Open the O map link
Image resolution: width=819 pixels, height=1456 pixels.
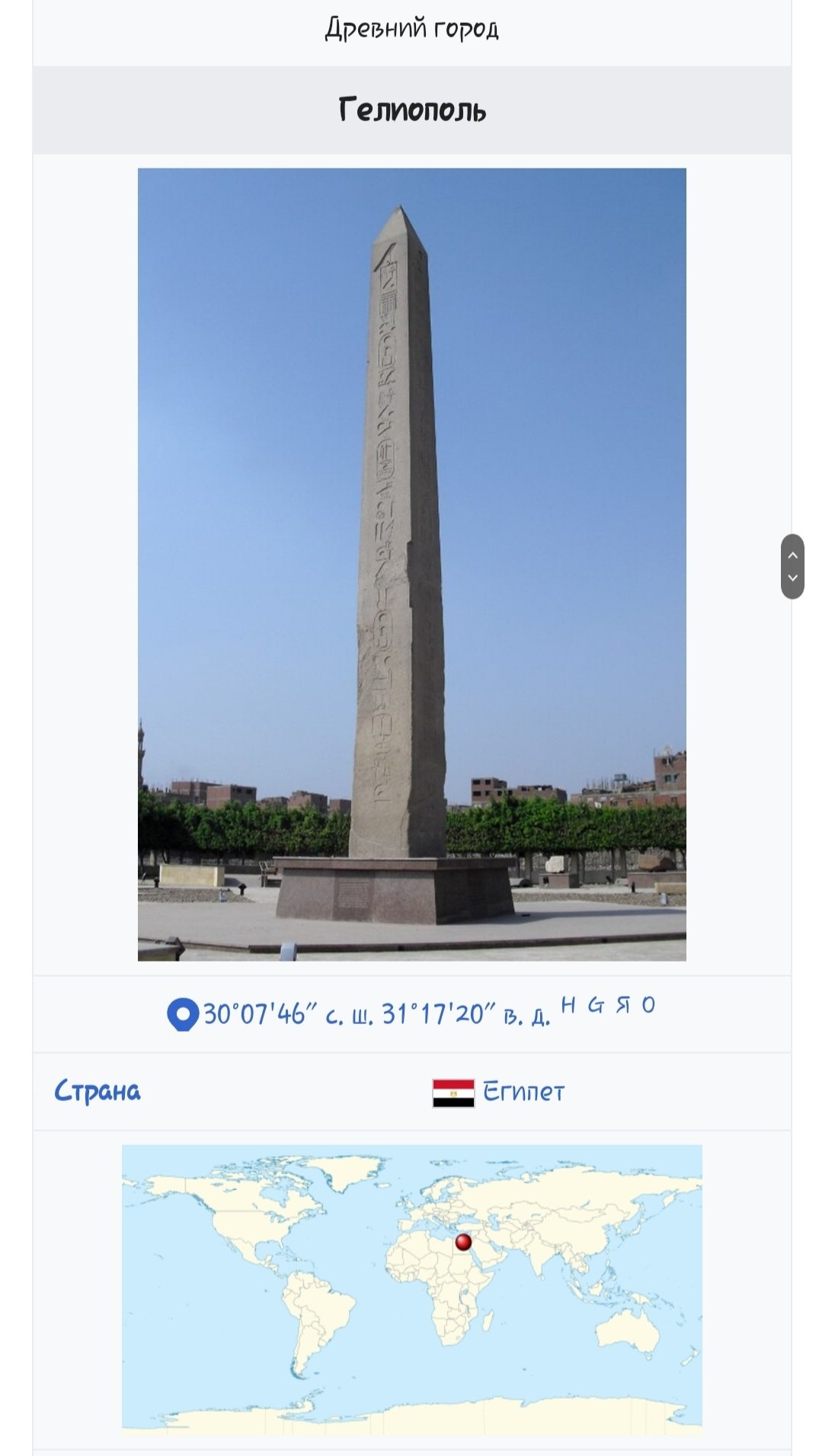pyautogui.click(x=648, y=1005)
